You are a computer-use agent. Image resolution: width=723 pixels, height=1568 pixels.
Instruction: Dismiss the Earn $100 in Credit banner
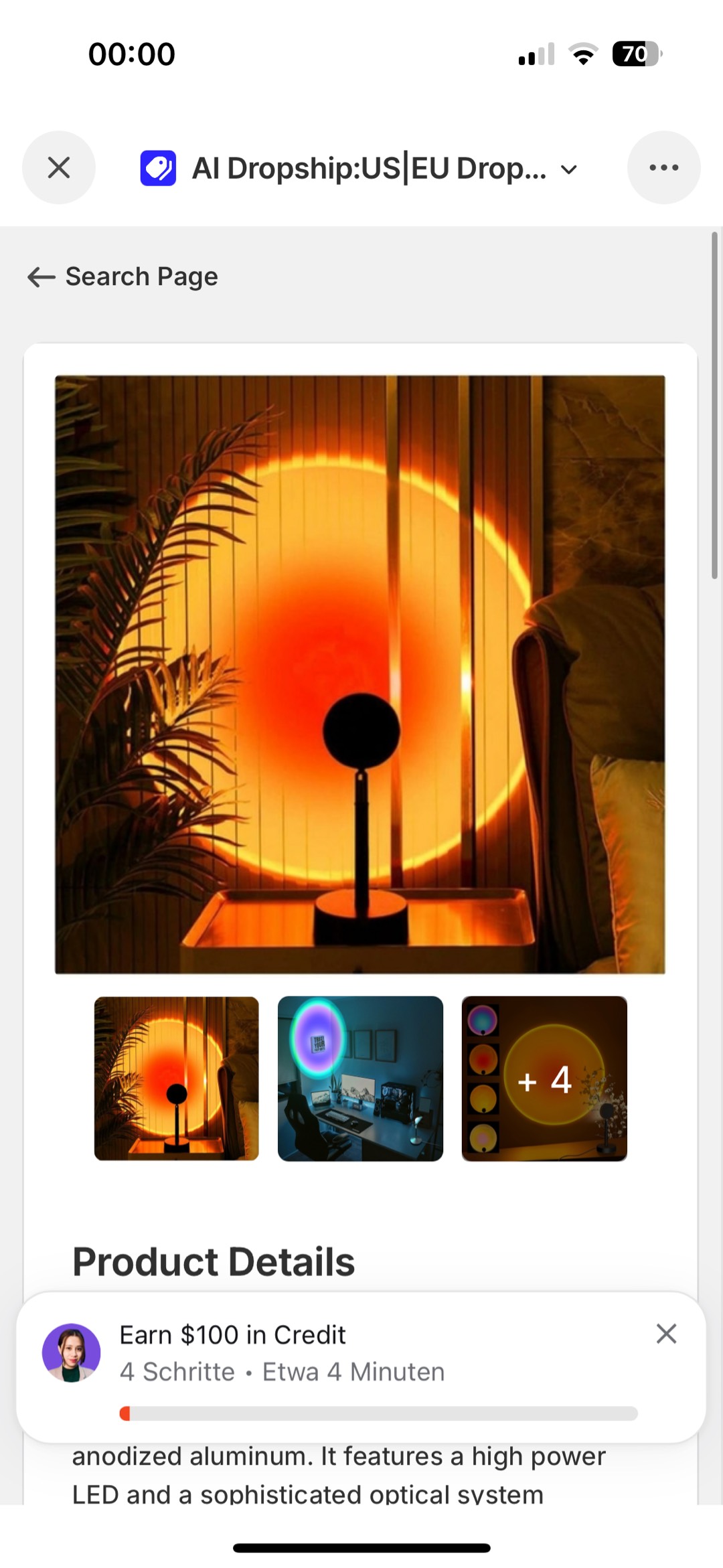[x=666, y=1334]
